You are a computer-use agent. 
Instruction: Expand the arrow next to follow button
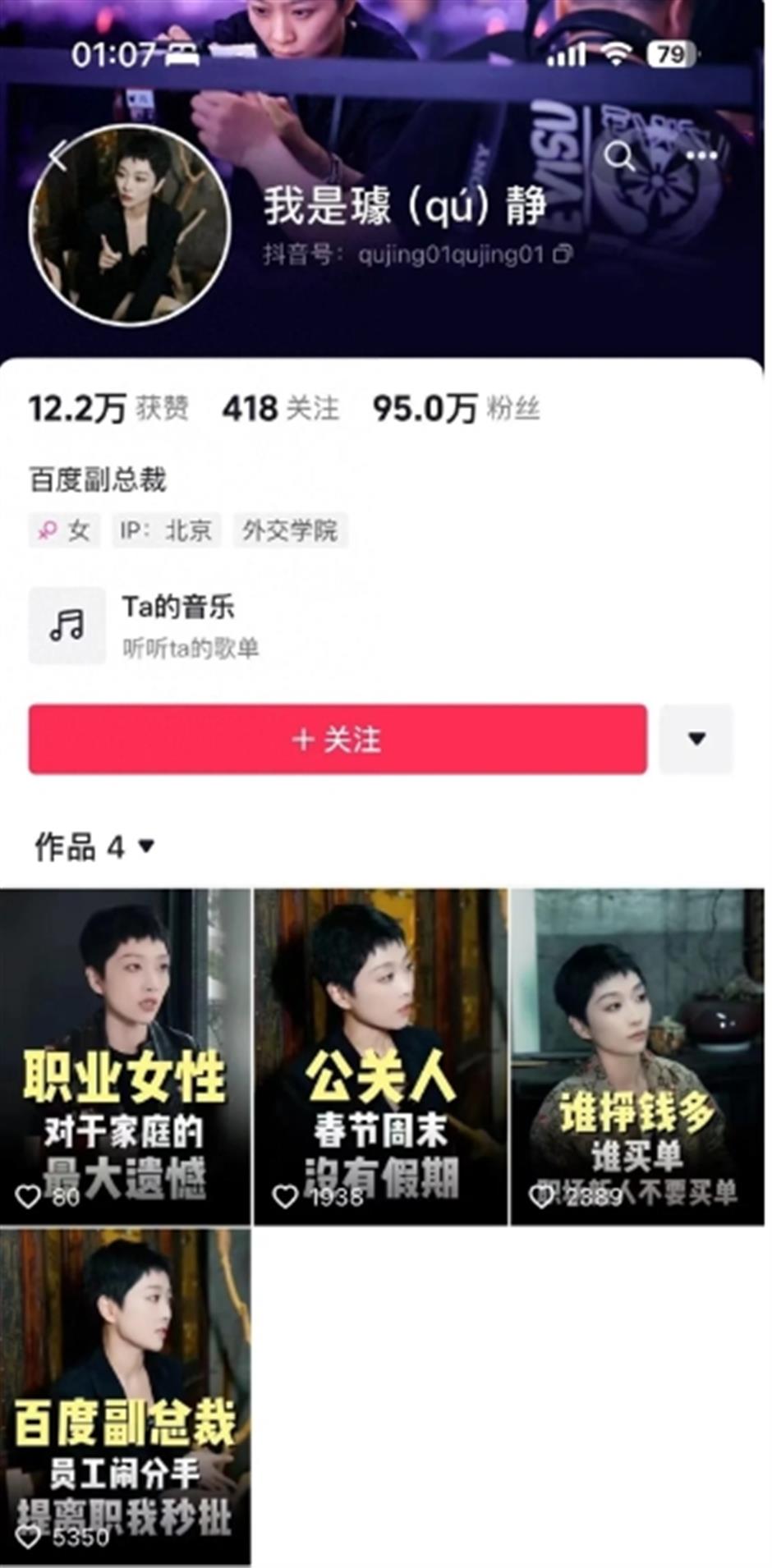pos(696,739)
